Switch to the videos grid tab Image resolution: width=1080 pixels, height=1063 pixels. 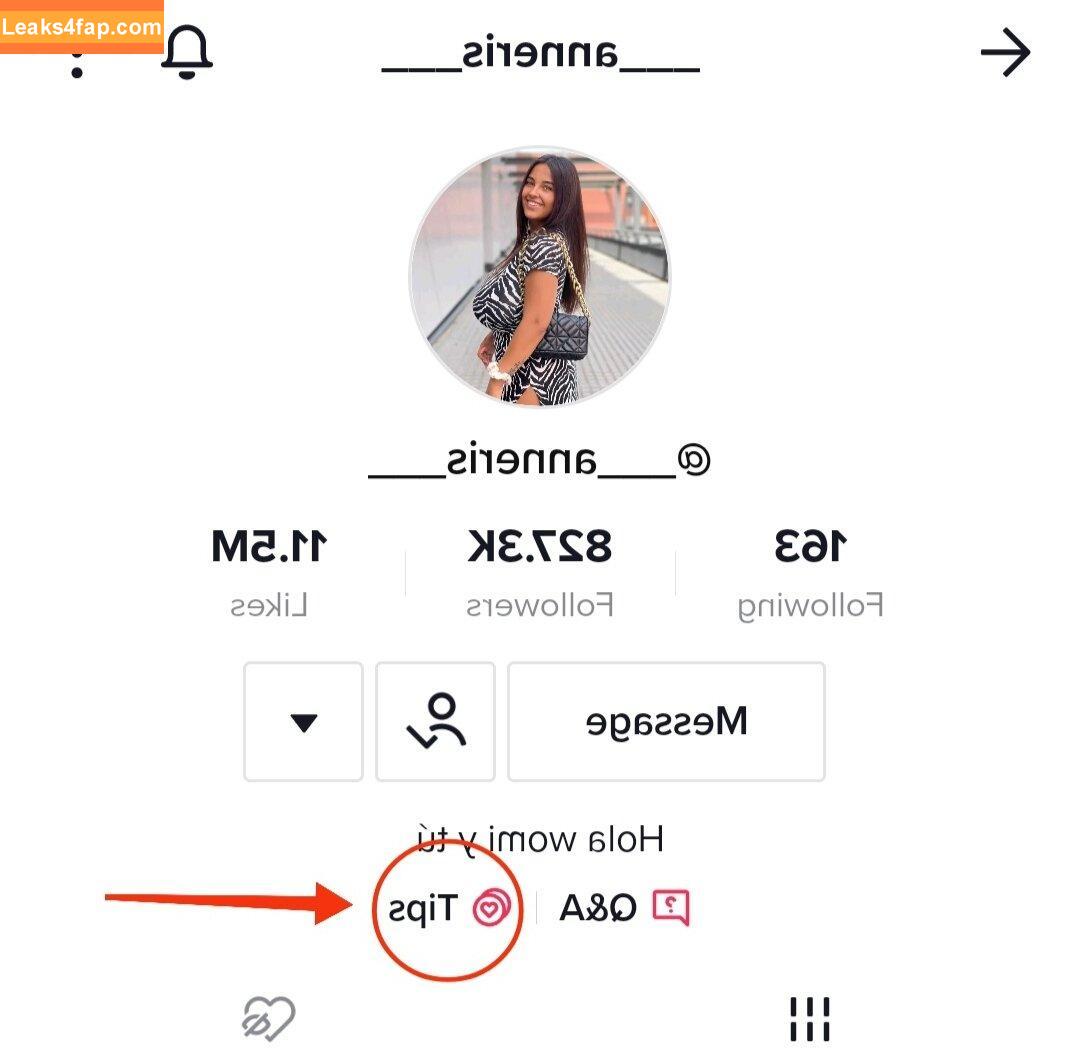(x=809, y=1020)
